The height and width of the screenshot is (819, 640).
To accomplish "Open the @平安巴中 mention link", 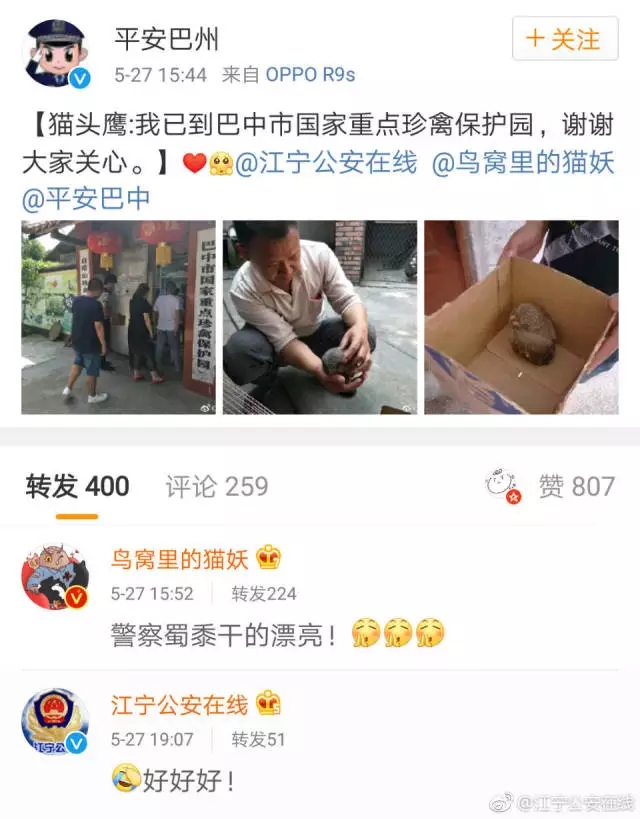I will pyautogui.click(x=86, y=198).
